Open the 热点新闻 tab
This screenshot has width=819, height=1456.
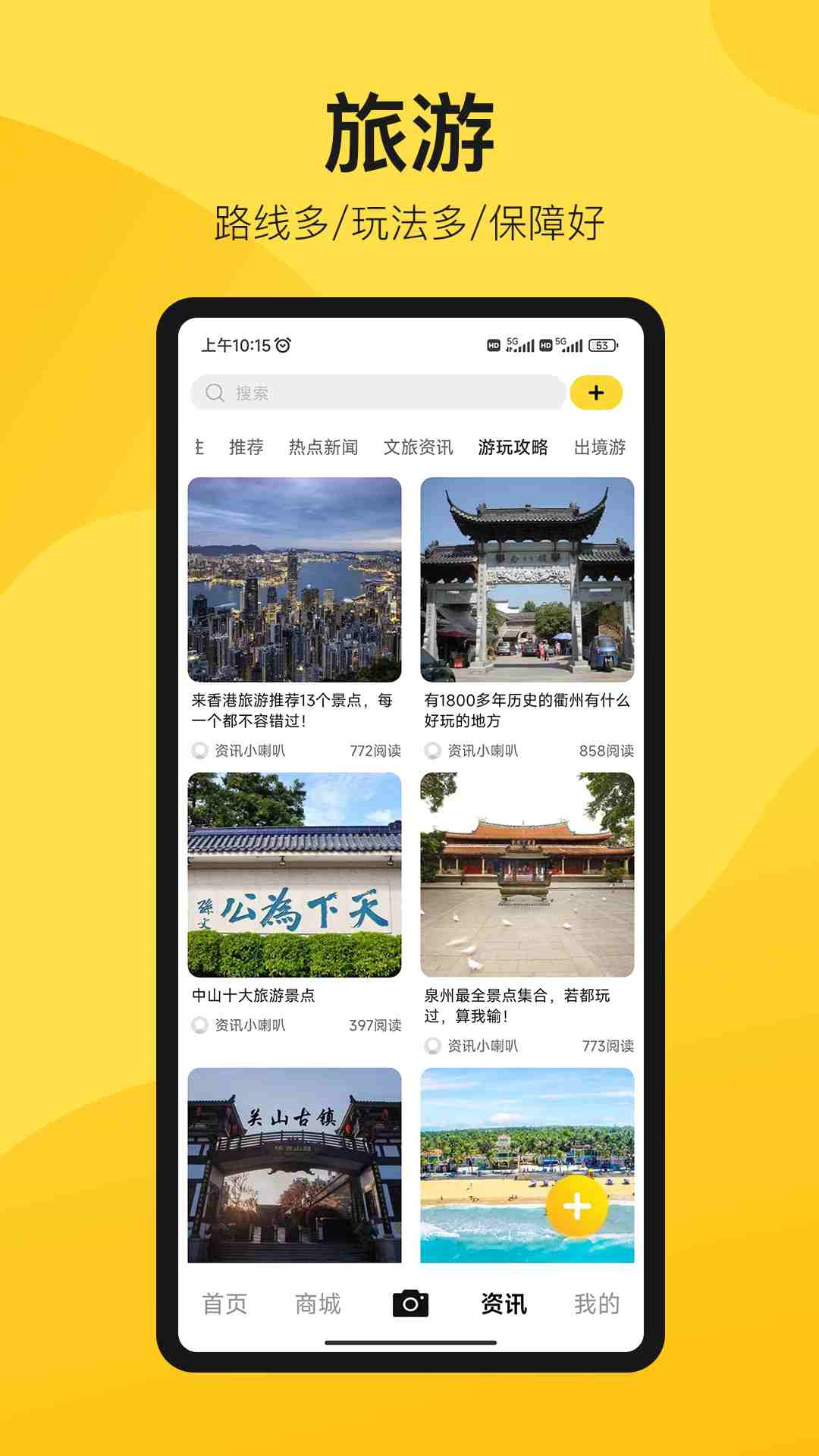(324, 447)
